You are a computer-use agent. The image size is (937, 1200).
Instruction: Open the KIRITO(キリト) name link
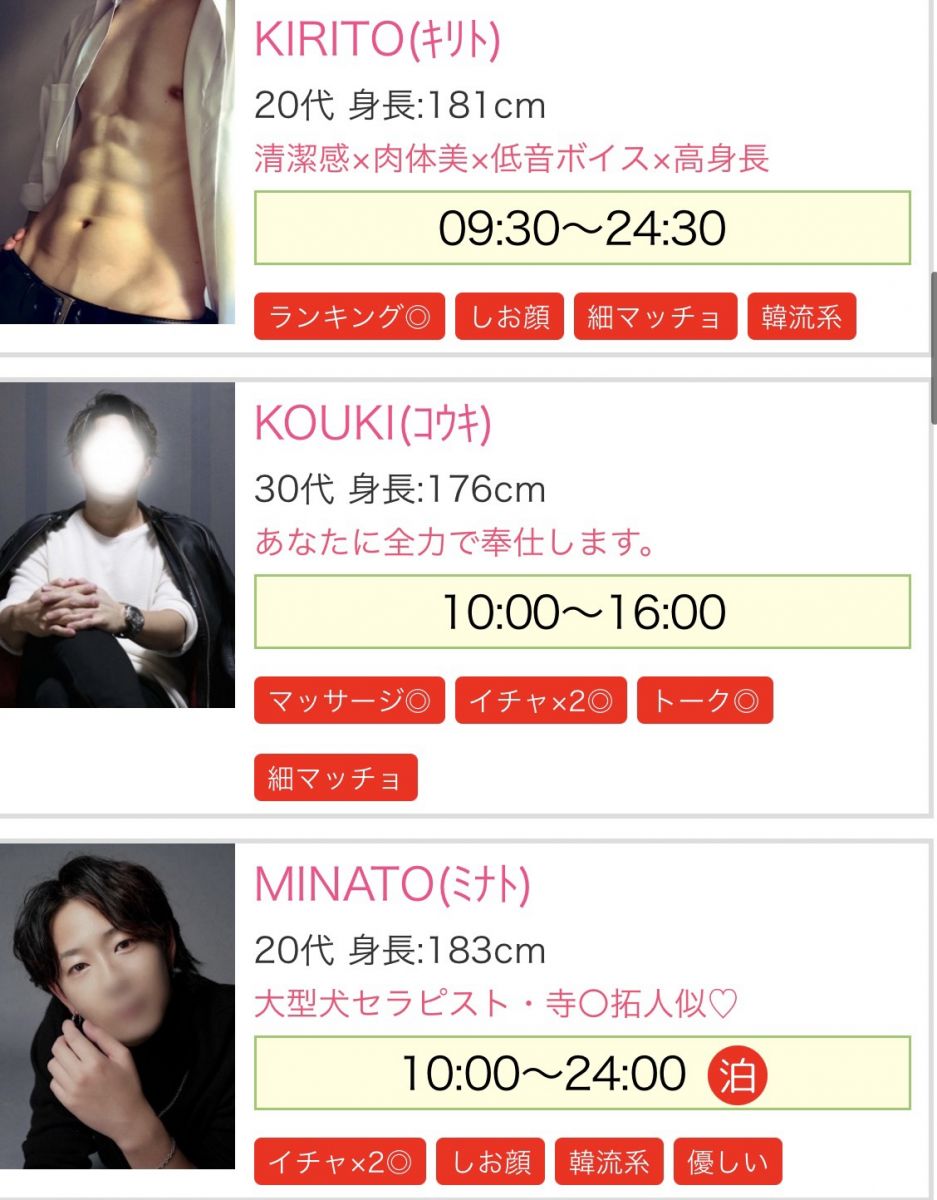(377, 41)
